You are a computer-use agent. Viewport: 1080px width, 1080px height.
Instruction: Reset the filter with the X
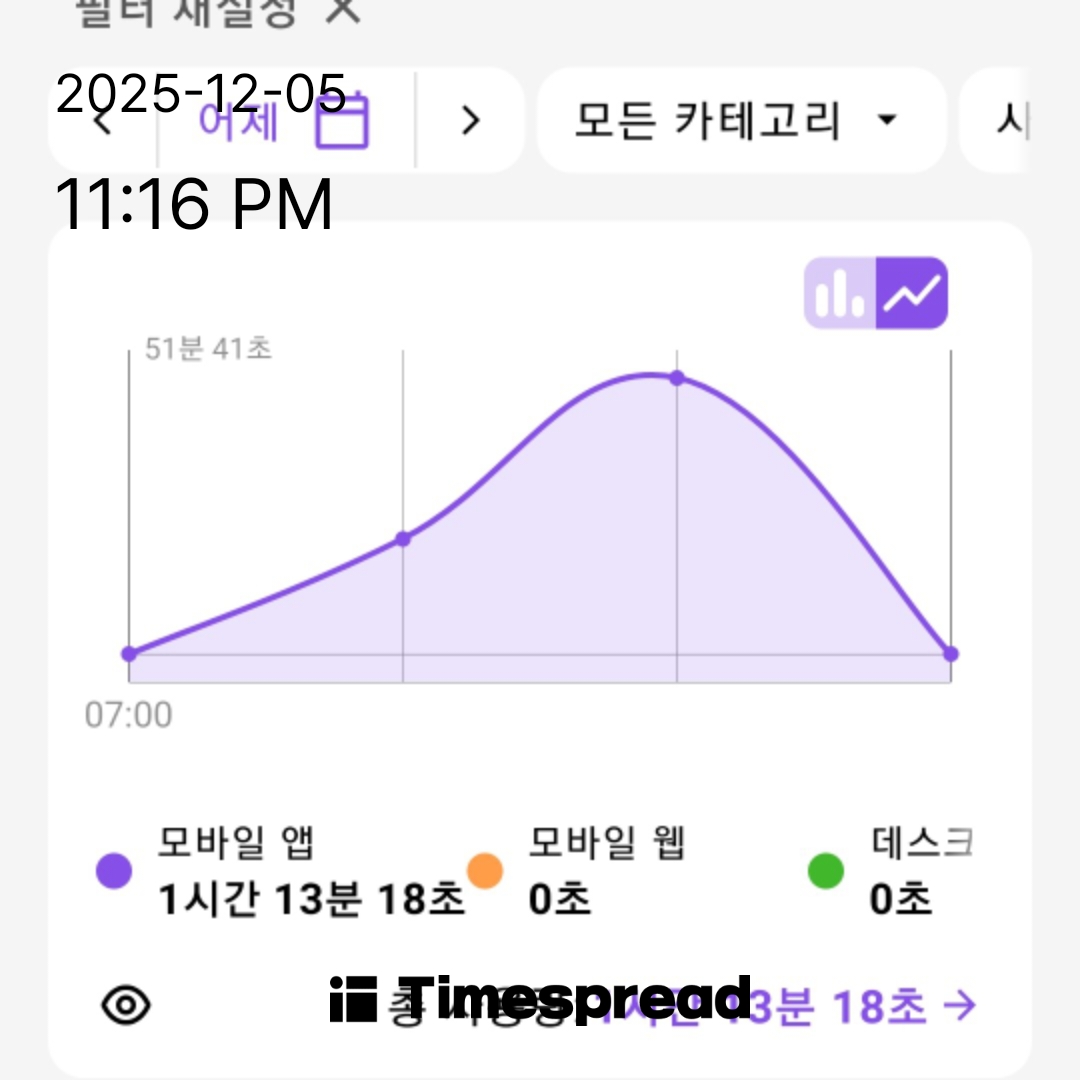pyautogui.click(x=342, y=10)
